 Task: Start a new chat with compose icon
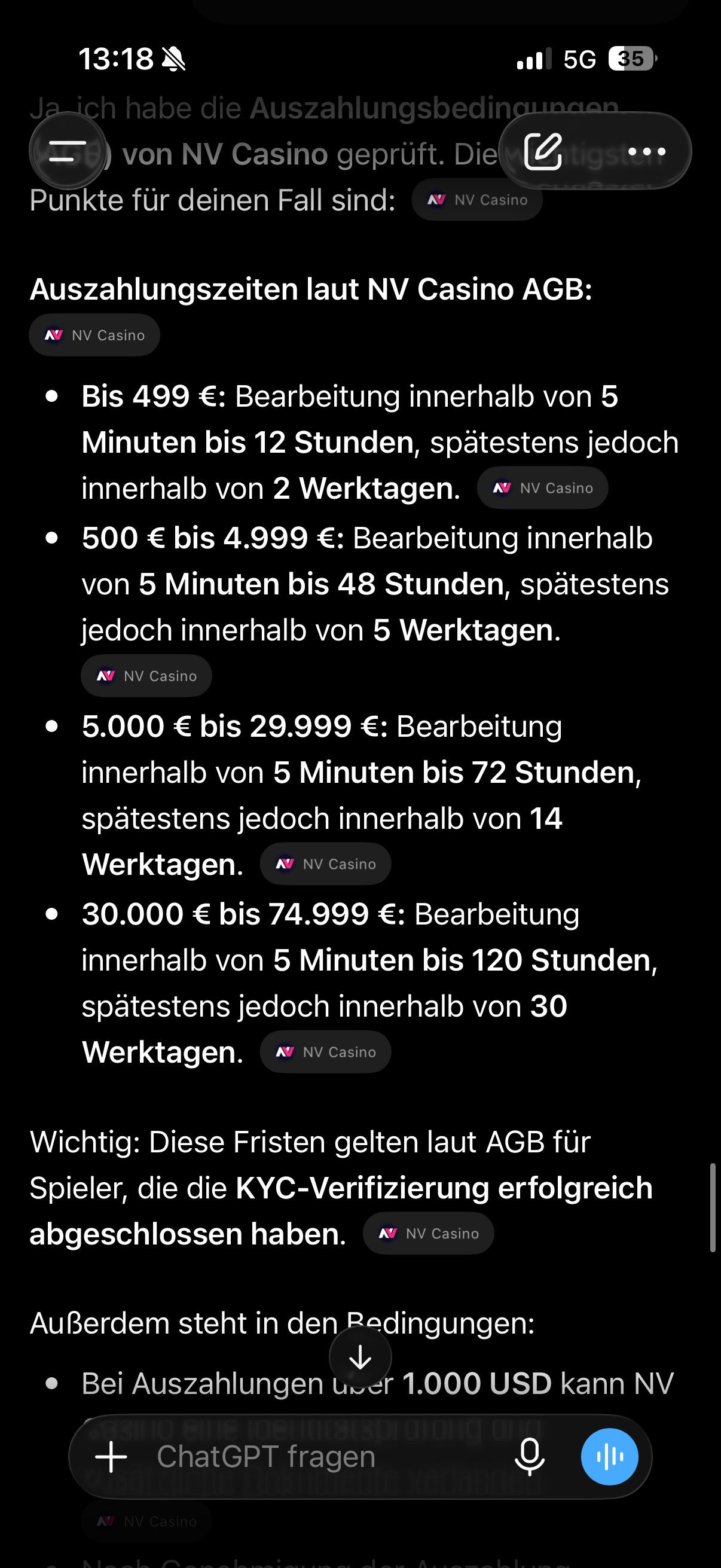tap(543, 151)
